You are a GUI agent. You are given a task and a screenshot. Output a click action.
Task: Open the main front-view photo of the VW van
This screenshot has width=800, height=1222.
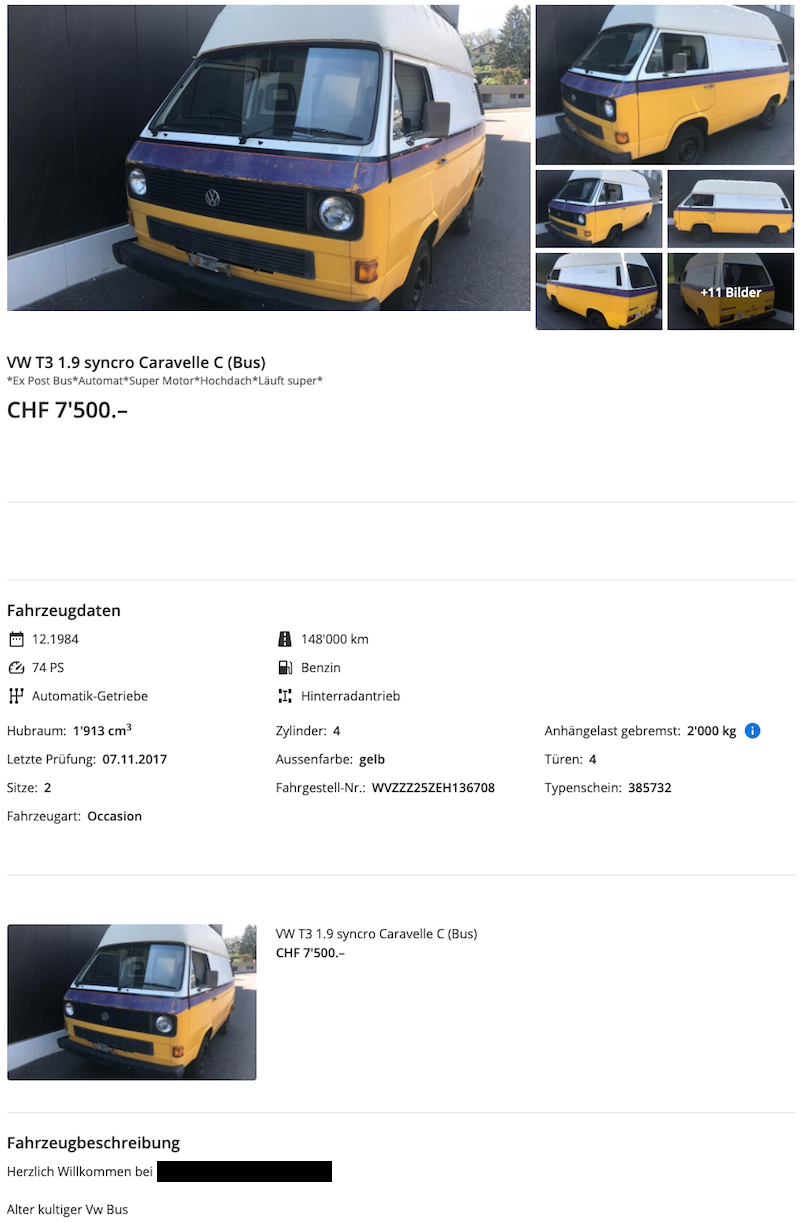click(268, 158)
